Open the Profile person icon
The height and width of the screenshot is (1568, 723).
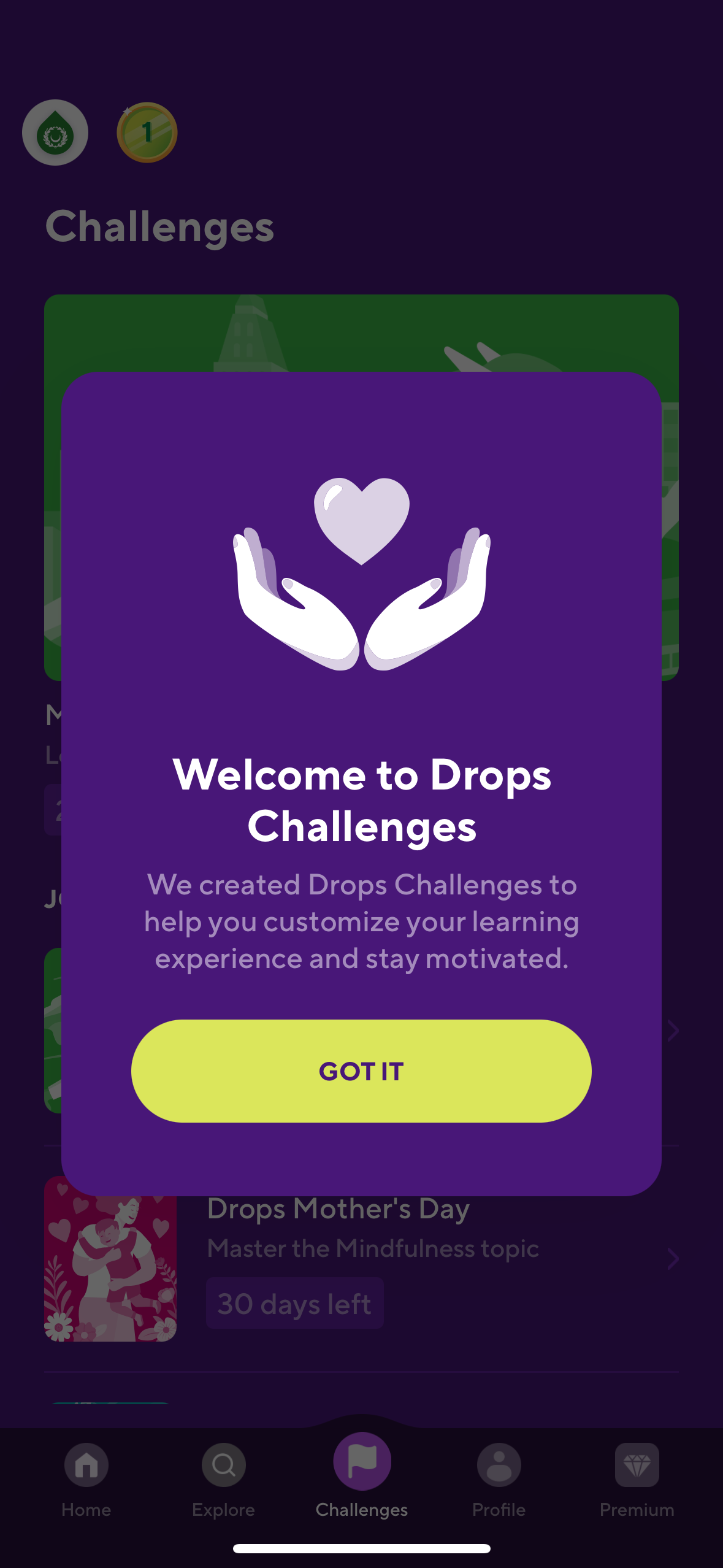(x=499, y=1465)
